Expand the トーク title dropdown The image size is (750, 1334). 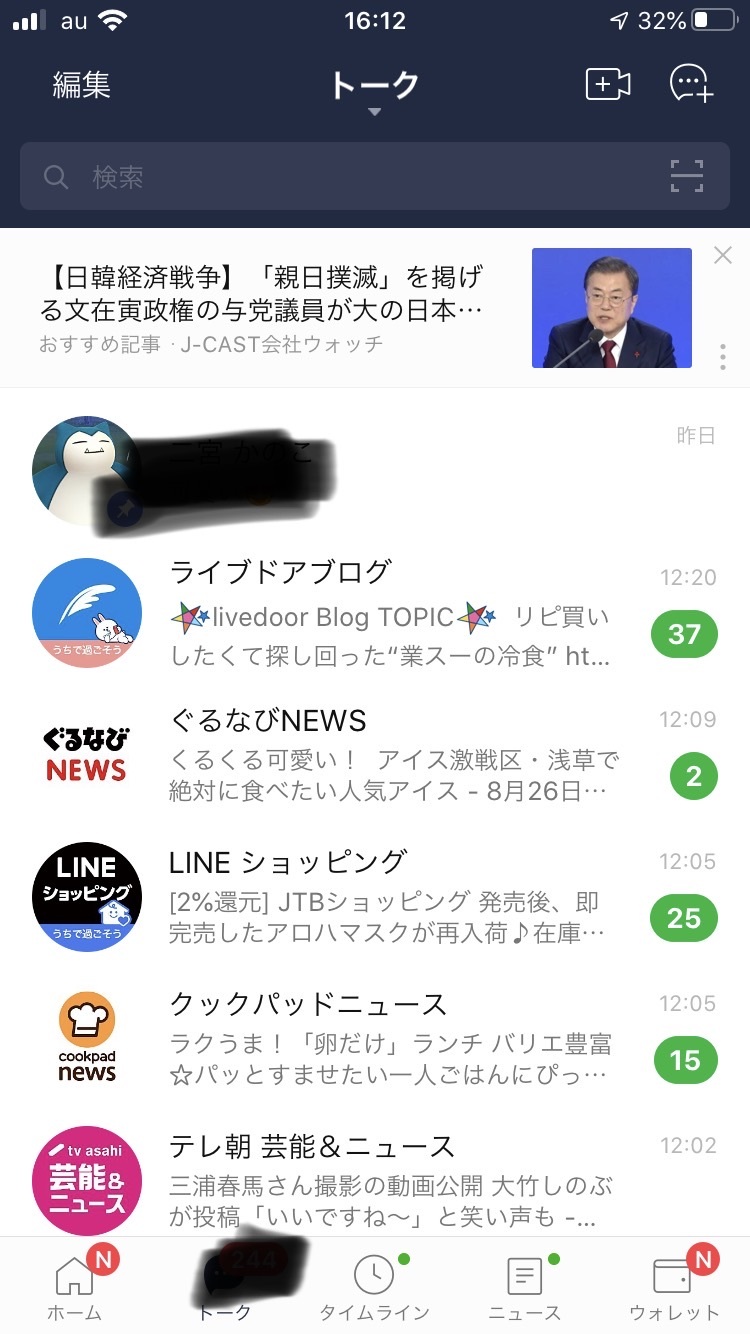point(375,90)
